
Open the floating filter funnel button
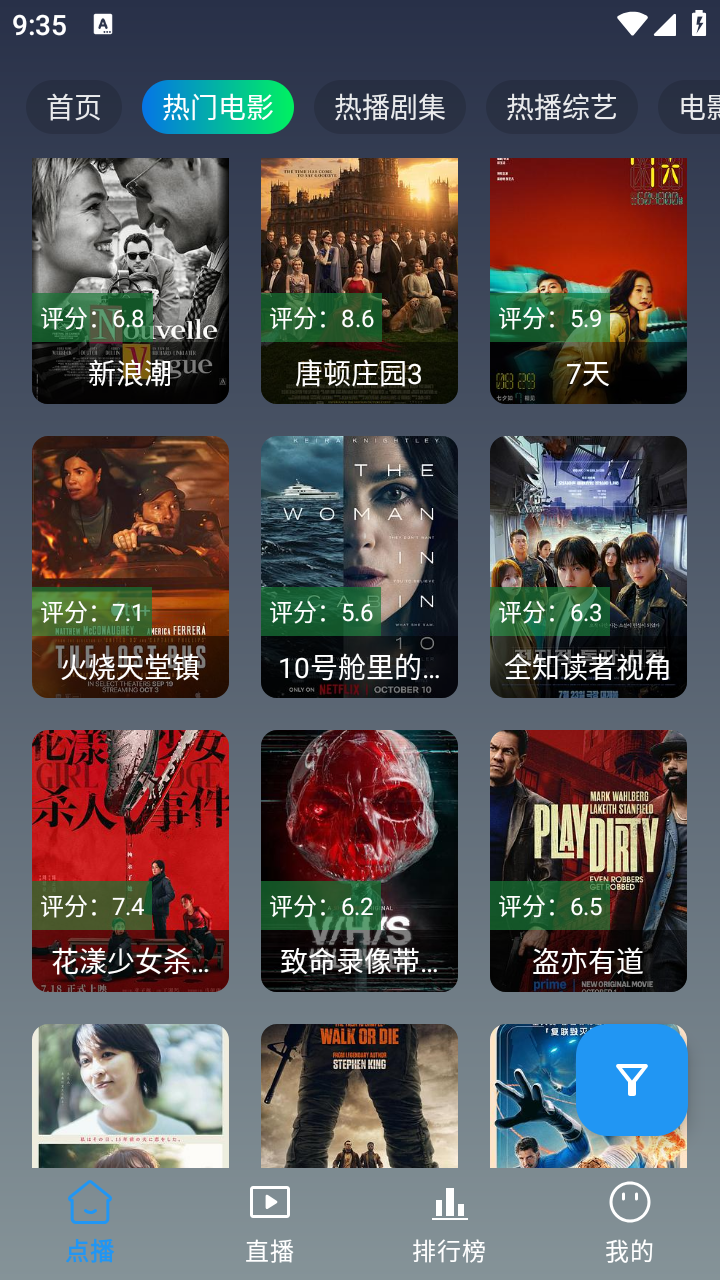point(631,1081)
